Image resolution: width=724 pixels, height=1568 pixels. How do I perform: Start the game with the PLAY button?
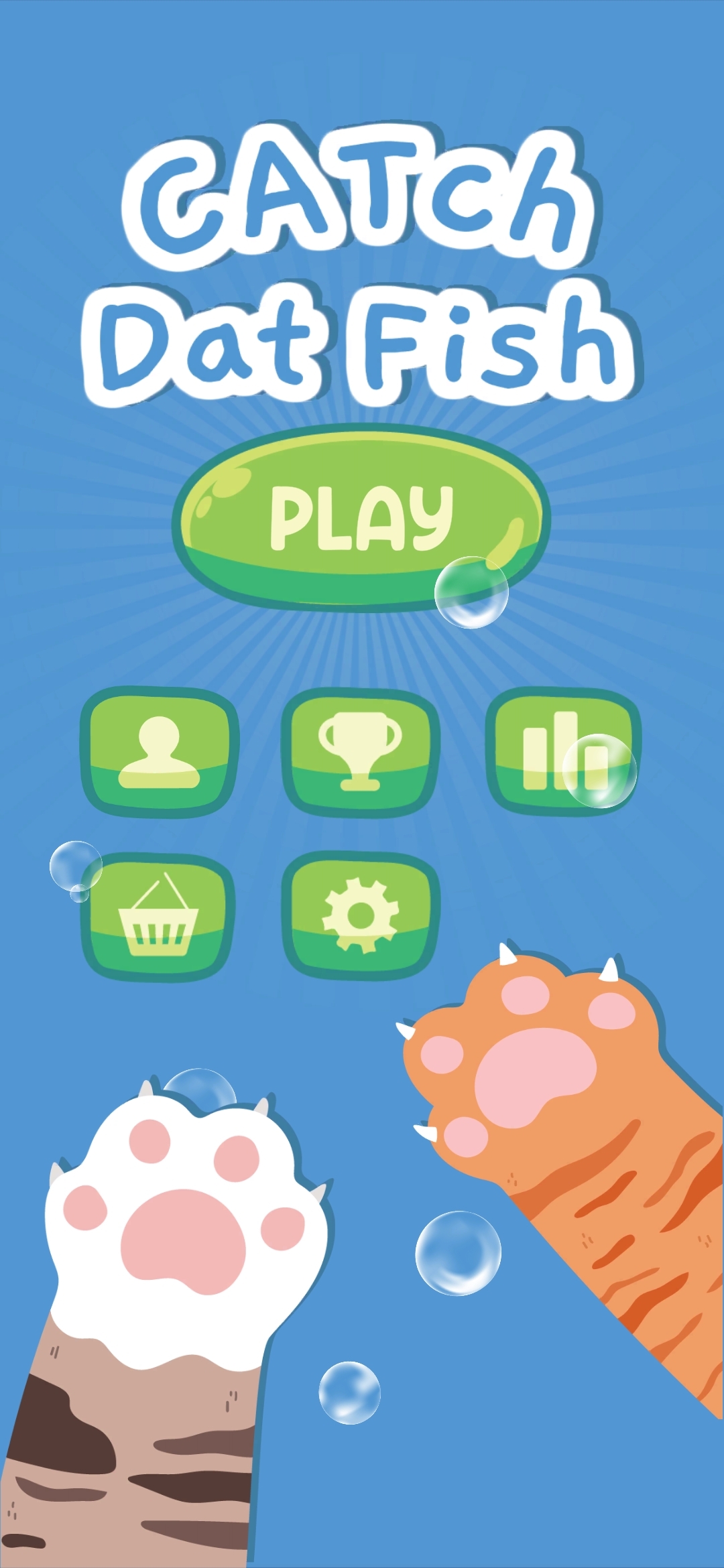(x=361, y=517)
